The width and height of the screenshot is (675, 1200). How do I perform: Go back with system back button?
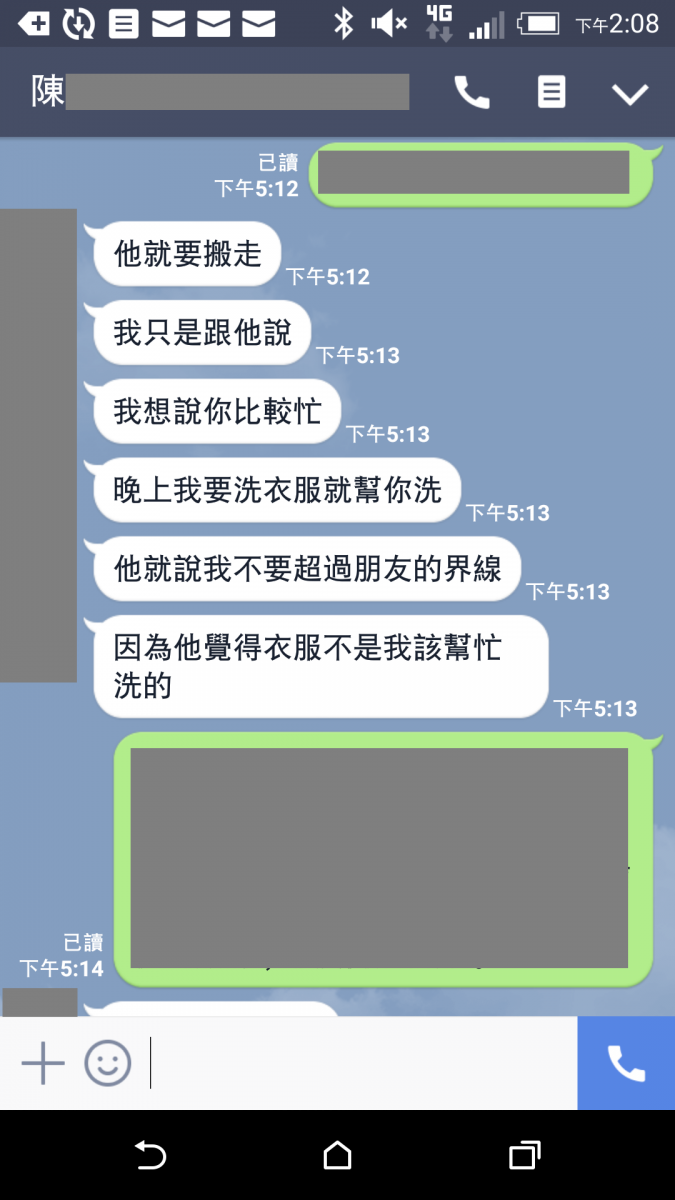(150, 1156)
